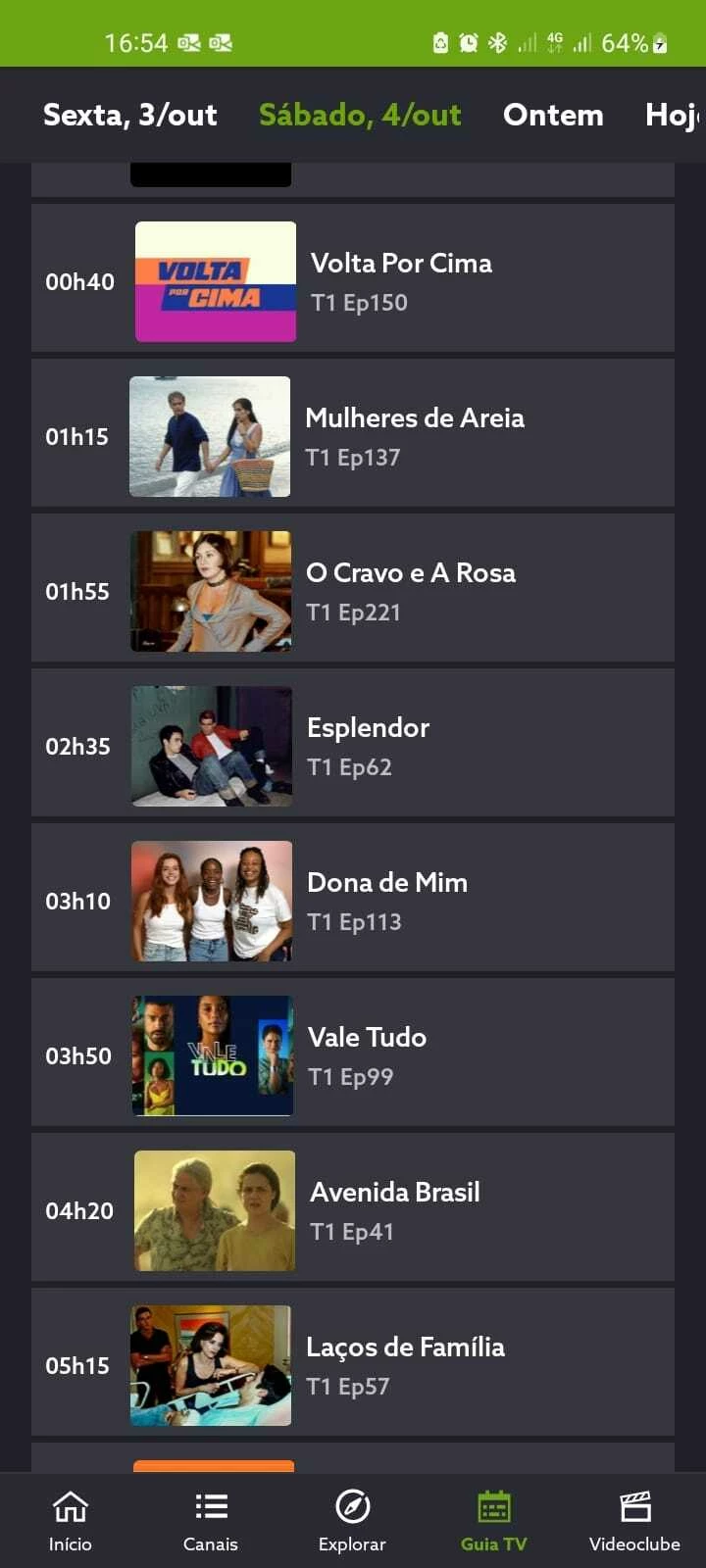The image size is (706, 1568).
Task: Switch to the Ontem tab
Action: click(553, 116)
